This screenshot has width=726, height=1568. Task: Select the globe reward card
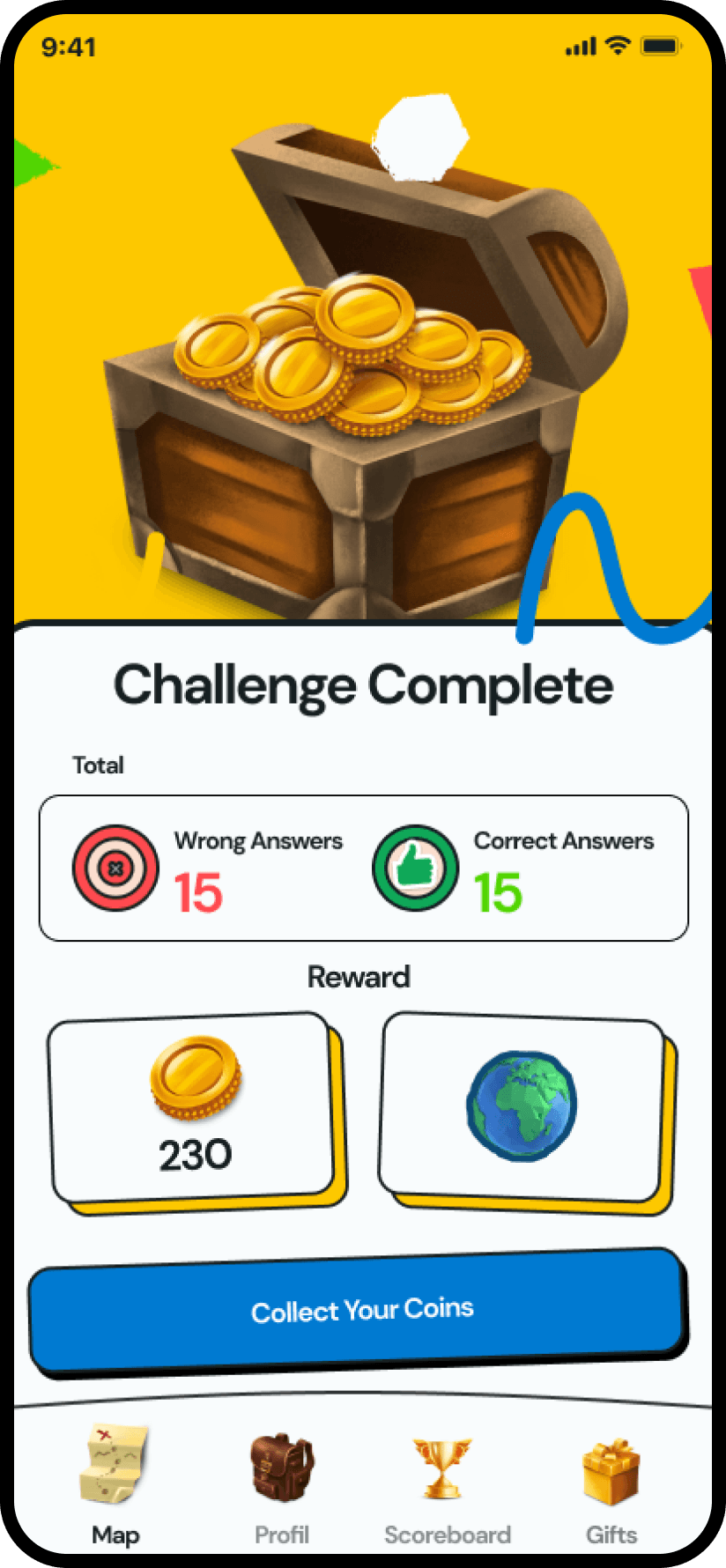pos(522,1108)
